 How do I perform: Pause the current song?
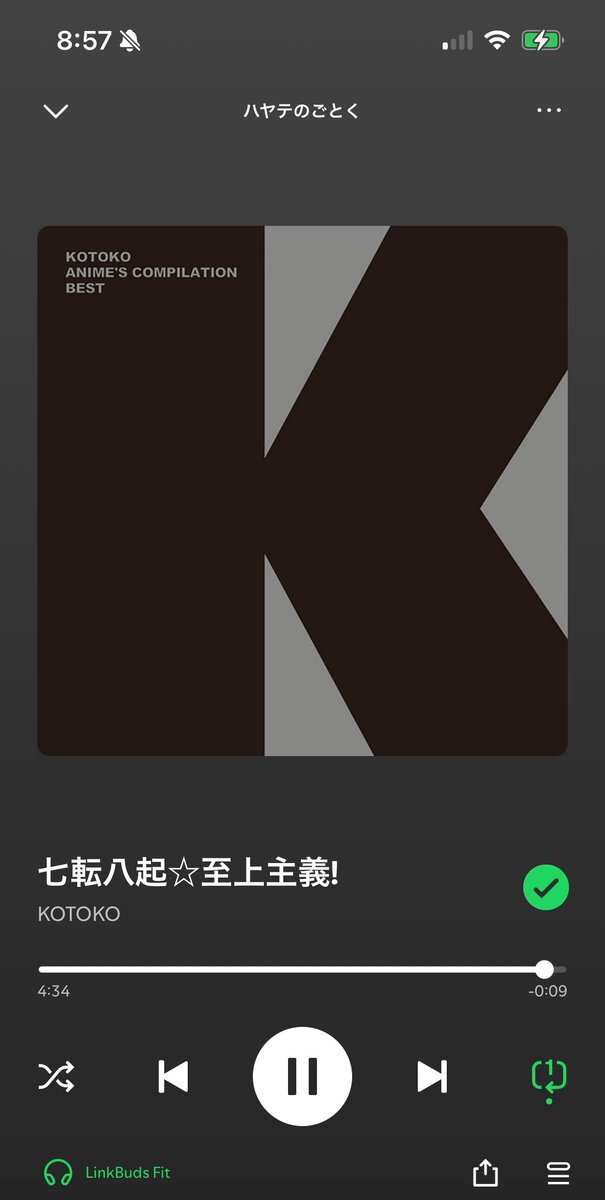click(x=302, y=1077)
